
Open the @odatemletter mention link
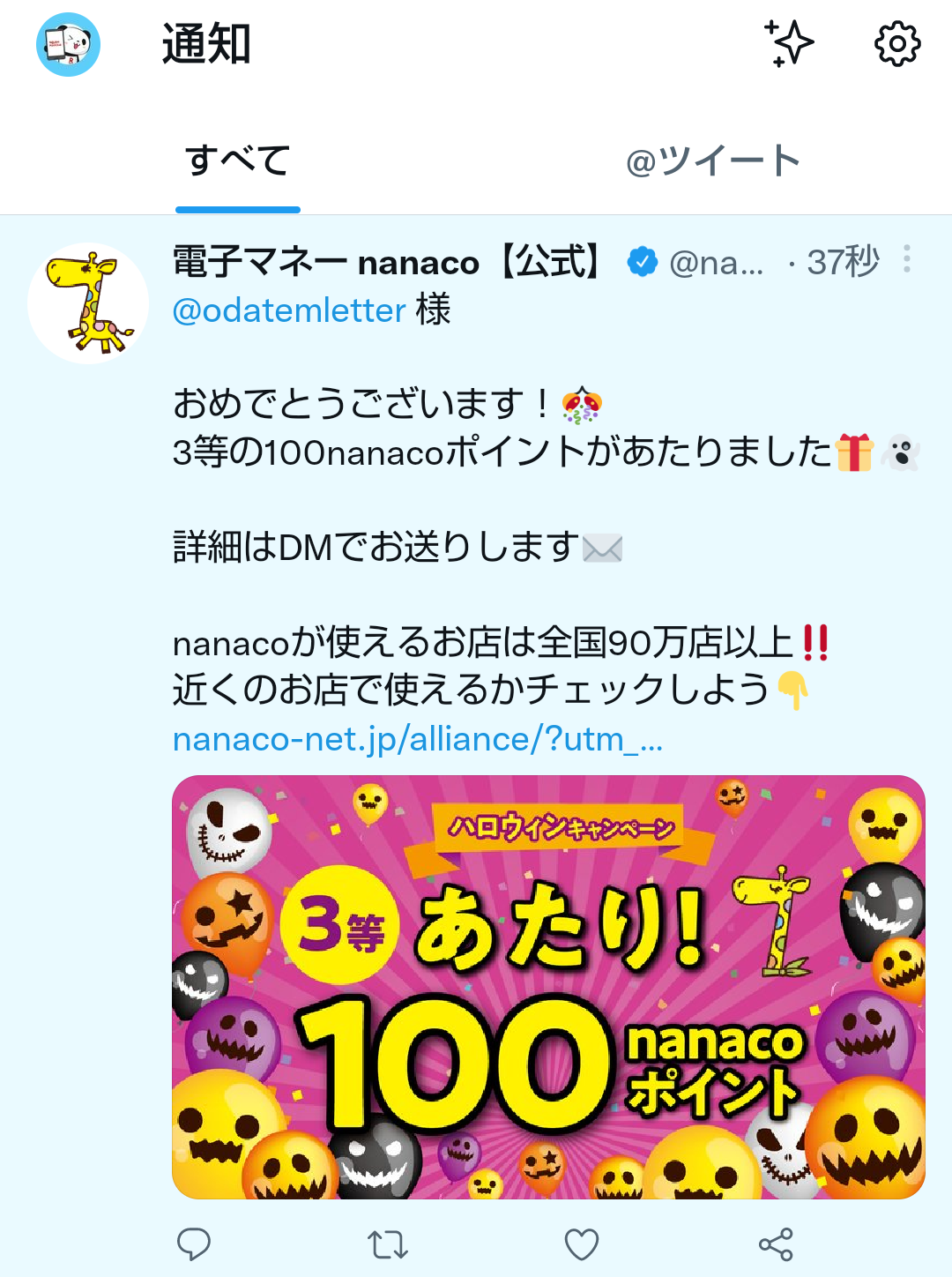289,310
